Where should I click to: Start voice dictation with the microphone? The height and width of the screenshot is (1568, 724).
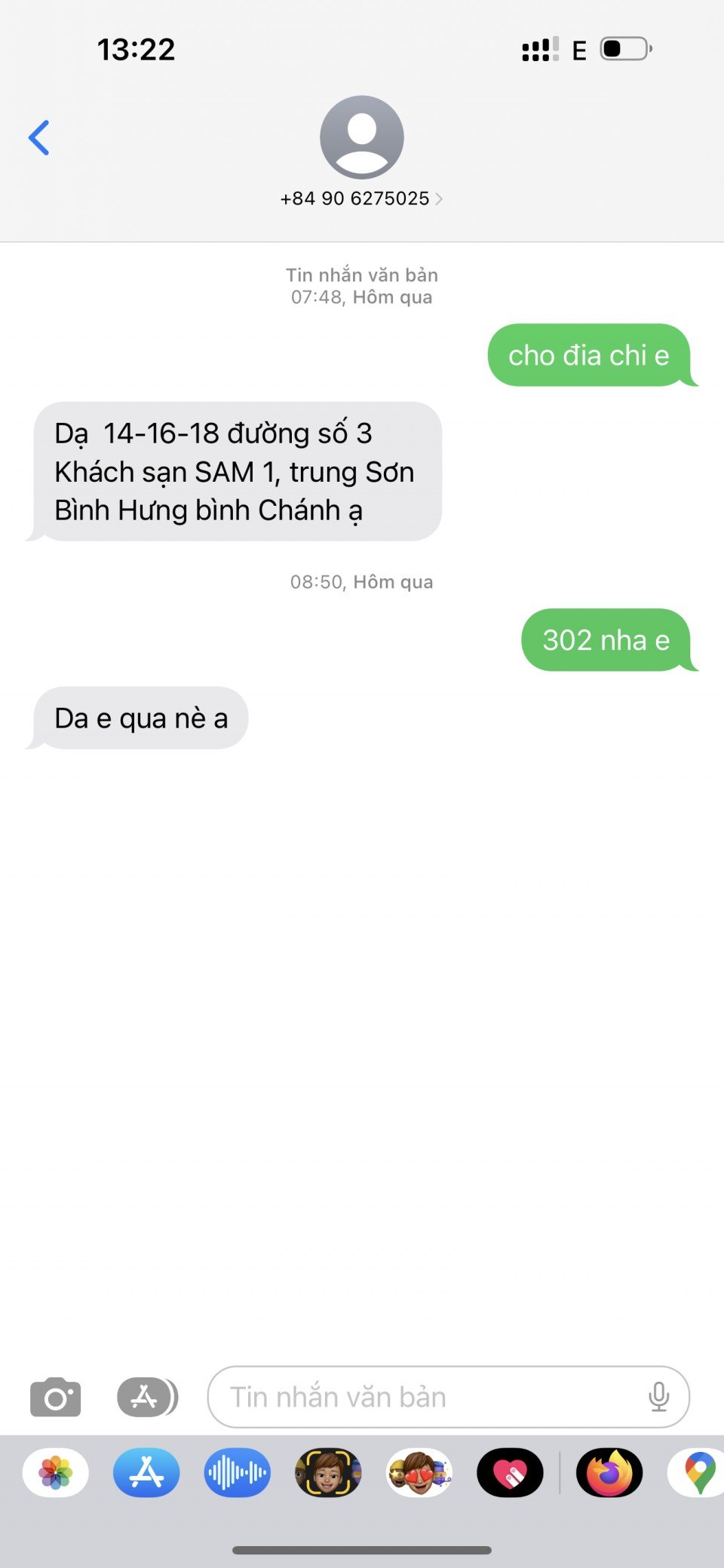click(658, 1397)
